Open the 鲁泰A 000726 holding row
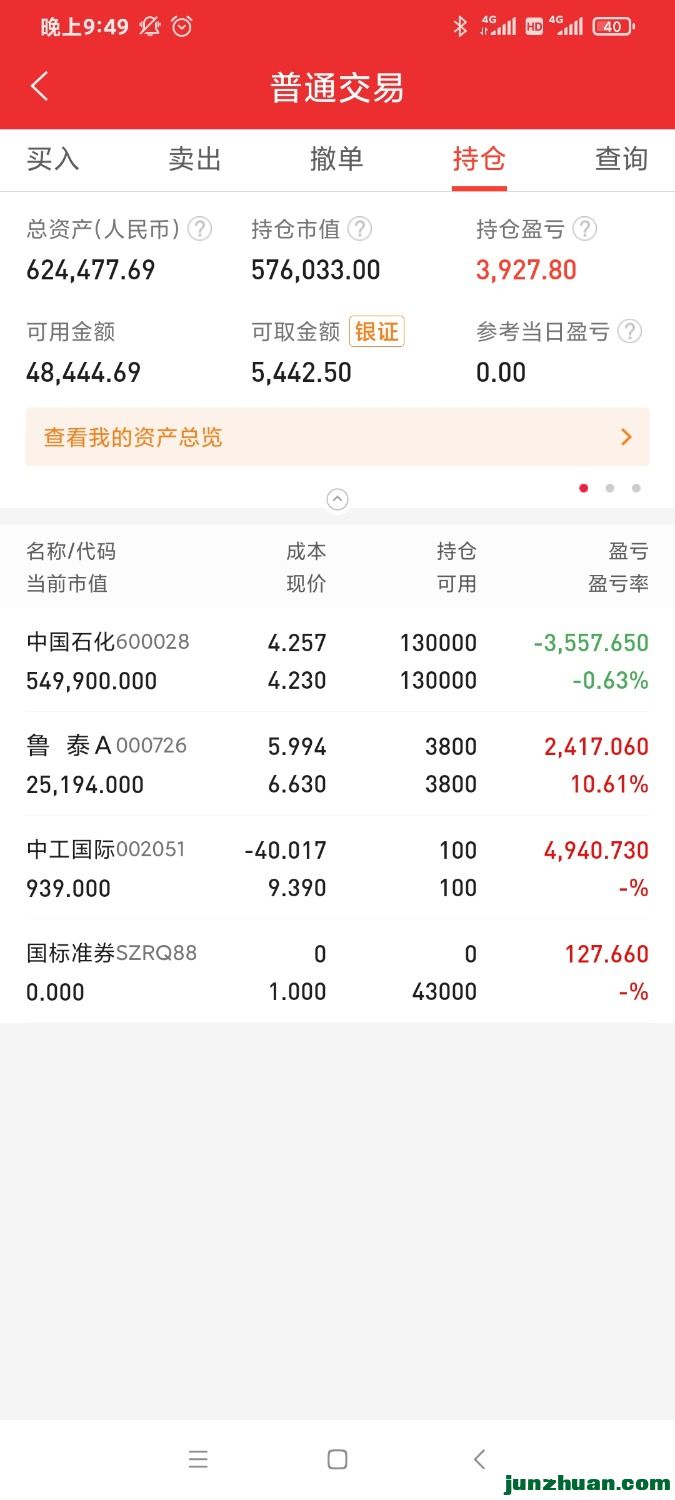The image size is (675, 1500). click(x=337, y=765)
